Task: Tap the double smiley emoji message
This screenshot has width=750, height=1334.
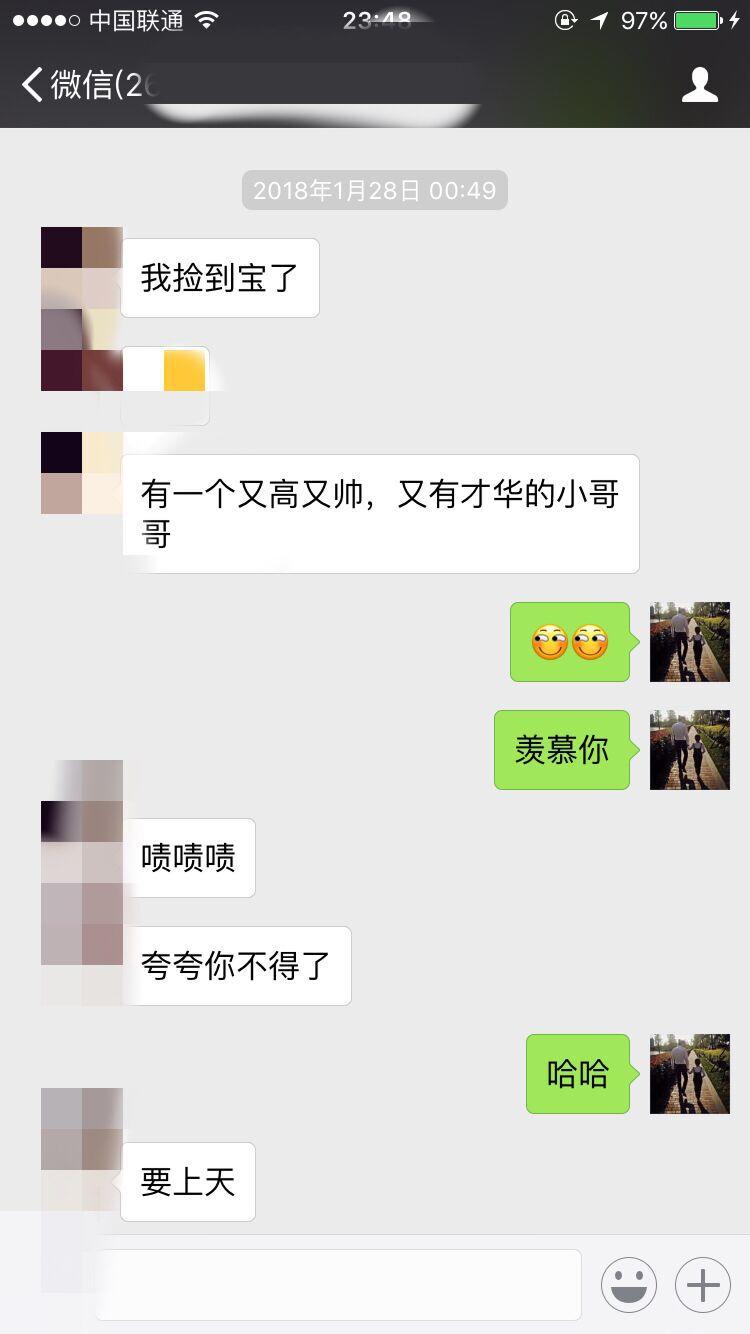Action: pos(569,642)
